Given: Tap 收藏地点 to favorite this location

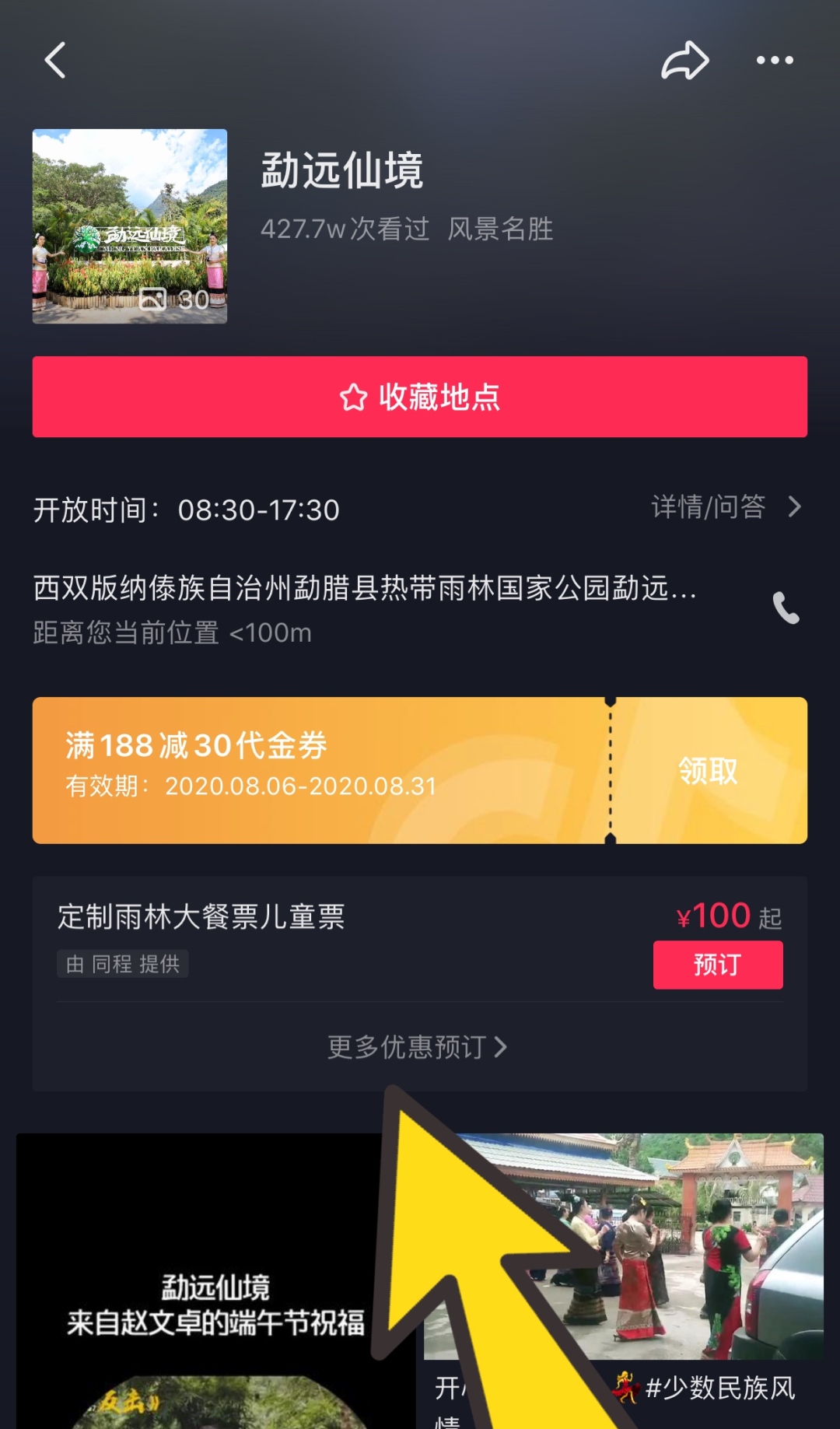Looking at the screenshot, I should [420, 397].
